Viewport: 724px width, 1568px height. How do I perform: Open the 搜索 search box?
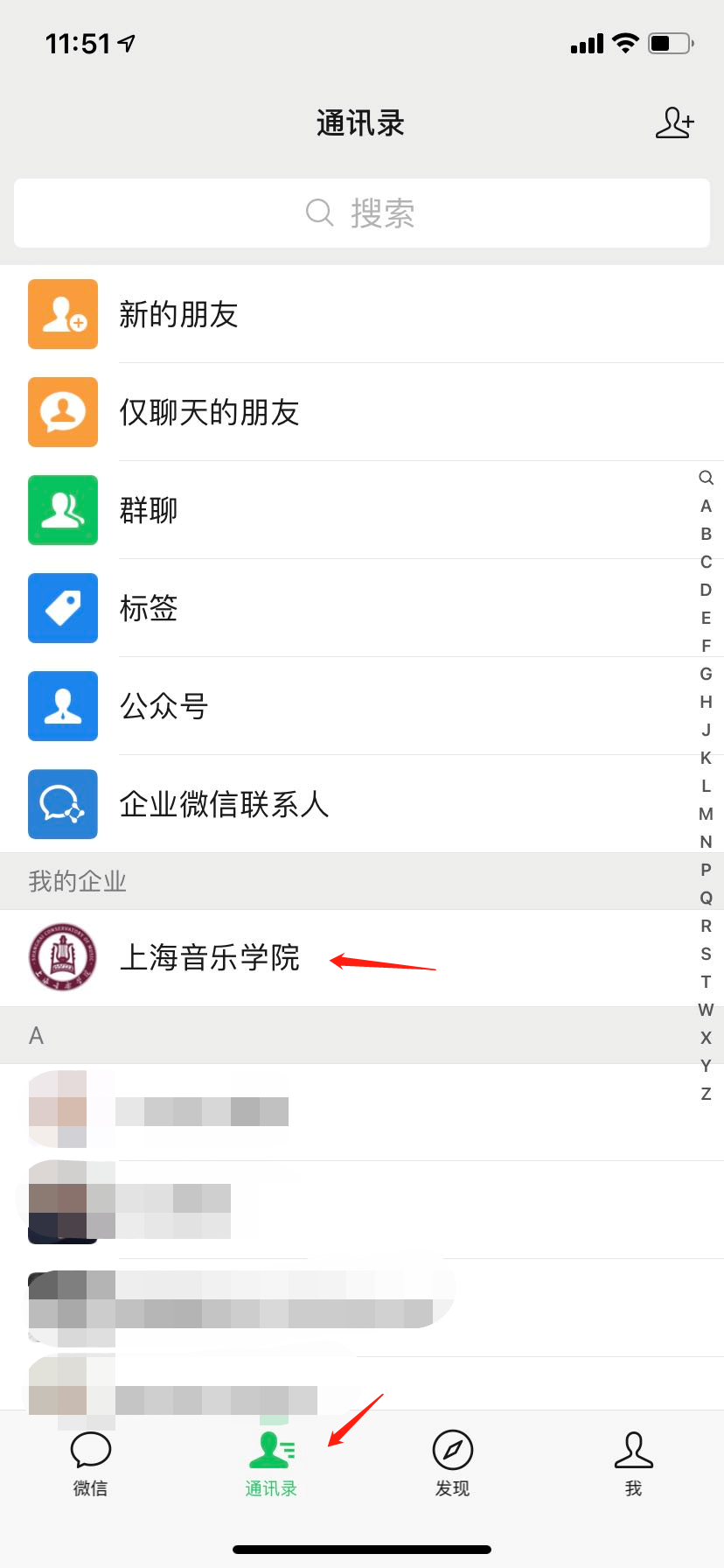click(x=361, y=213)
